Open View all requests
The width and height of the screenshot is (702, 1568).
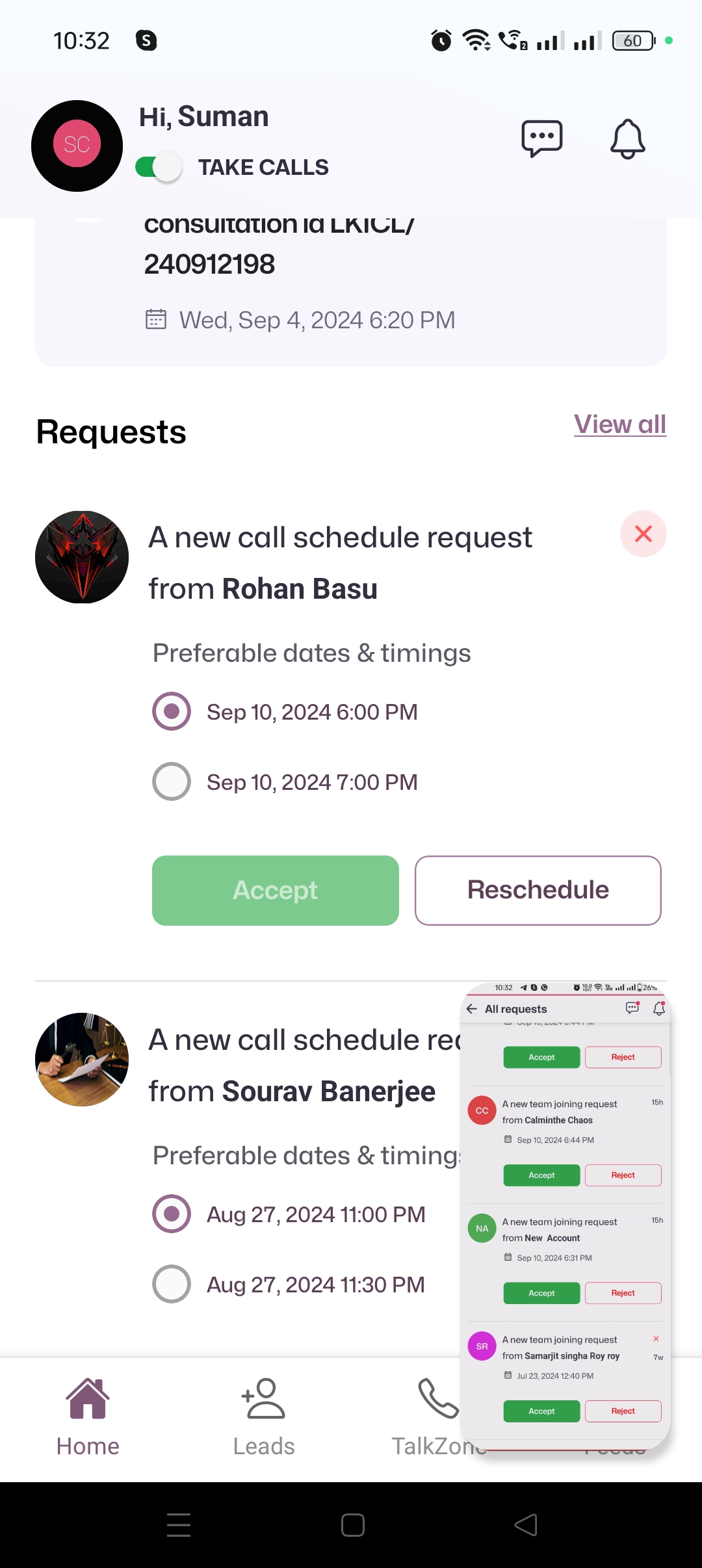pyautogui.click(x=619, y=425)
